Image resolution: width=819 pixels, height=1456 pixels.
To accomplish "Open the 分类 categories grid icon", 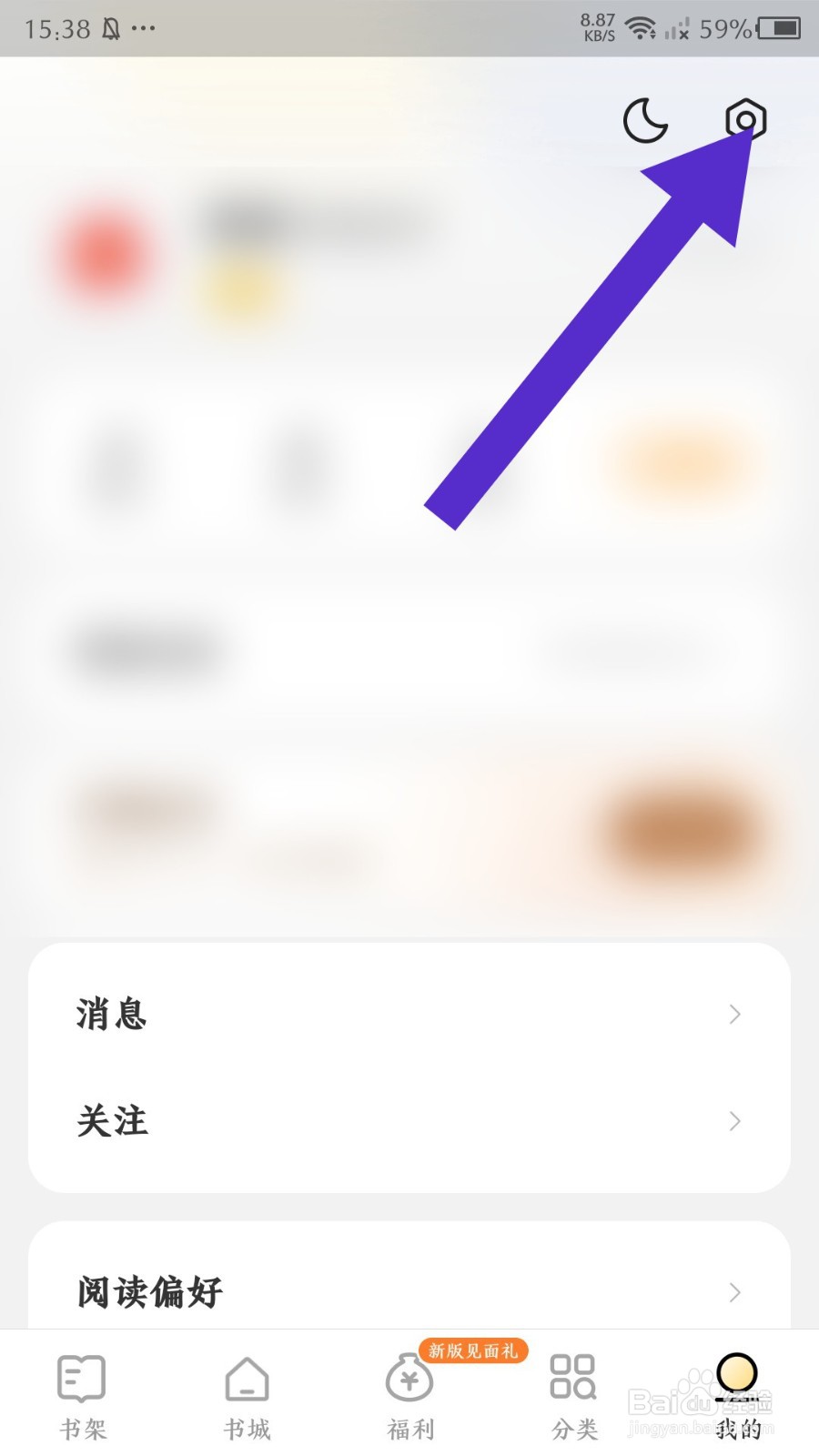I will tap(571, 1380).
